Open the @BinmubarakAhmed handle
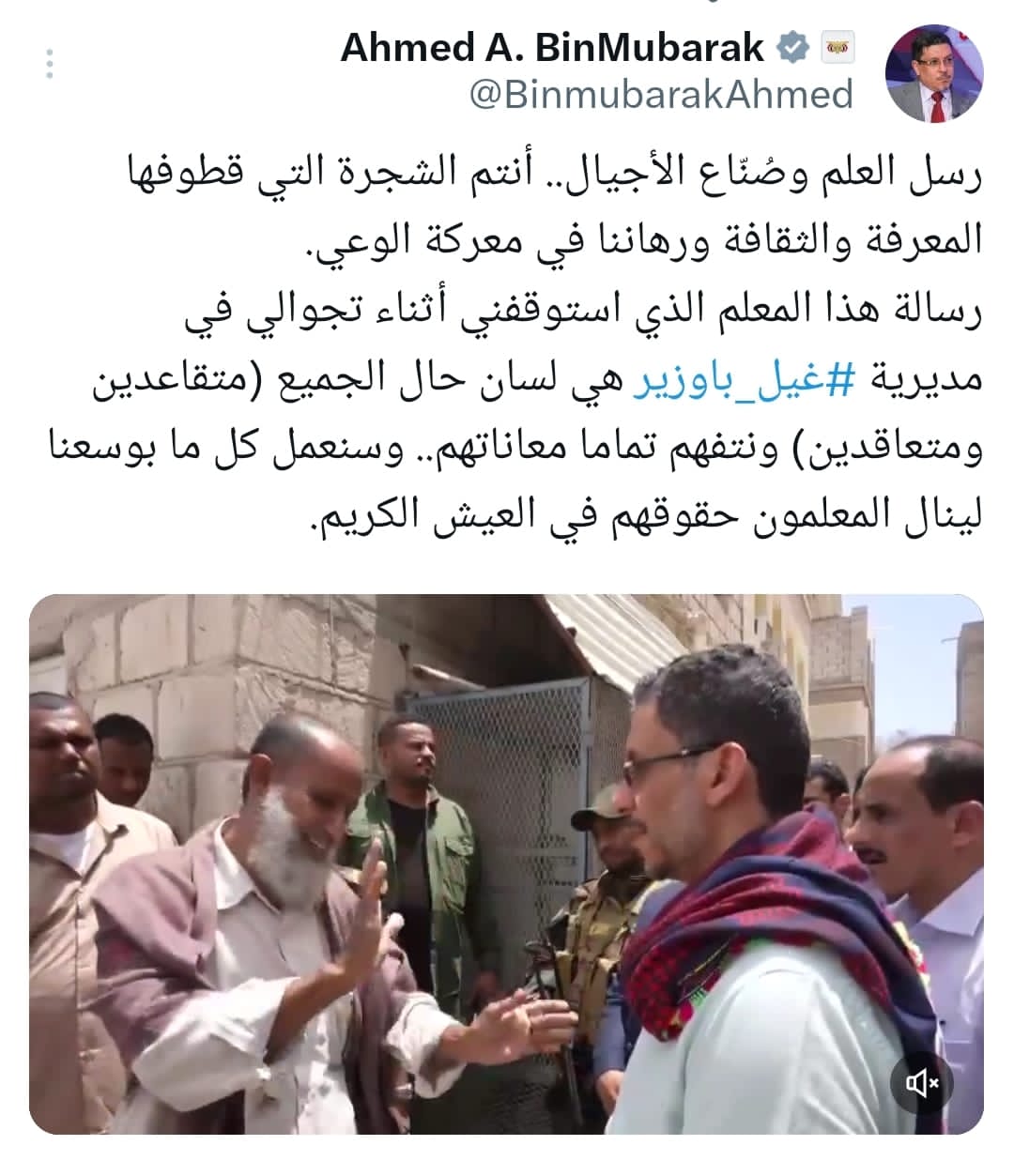Screen dimensions: 1014x1176 pos(660,95)
